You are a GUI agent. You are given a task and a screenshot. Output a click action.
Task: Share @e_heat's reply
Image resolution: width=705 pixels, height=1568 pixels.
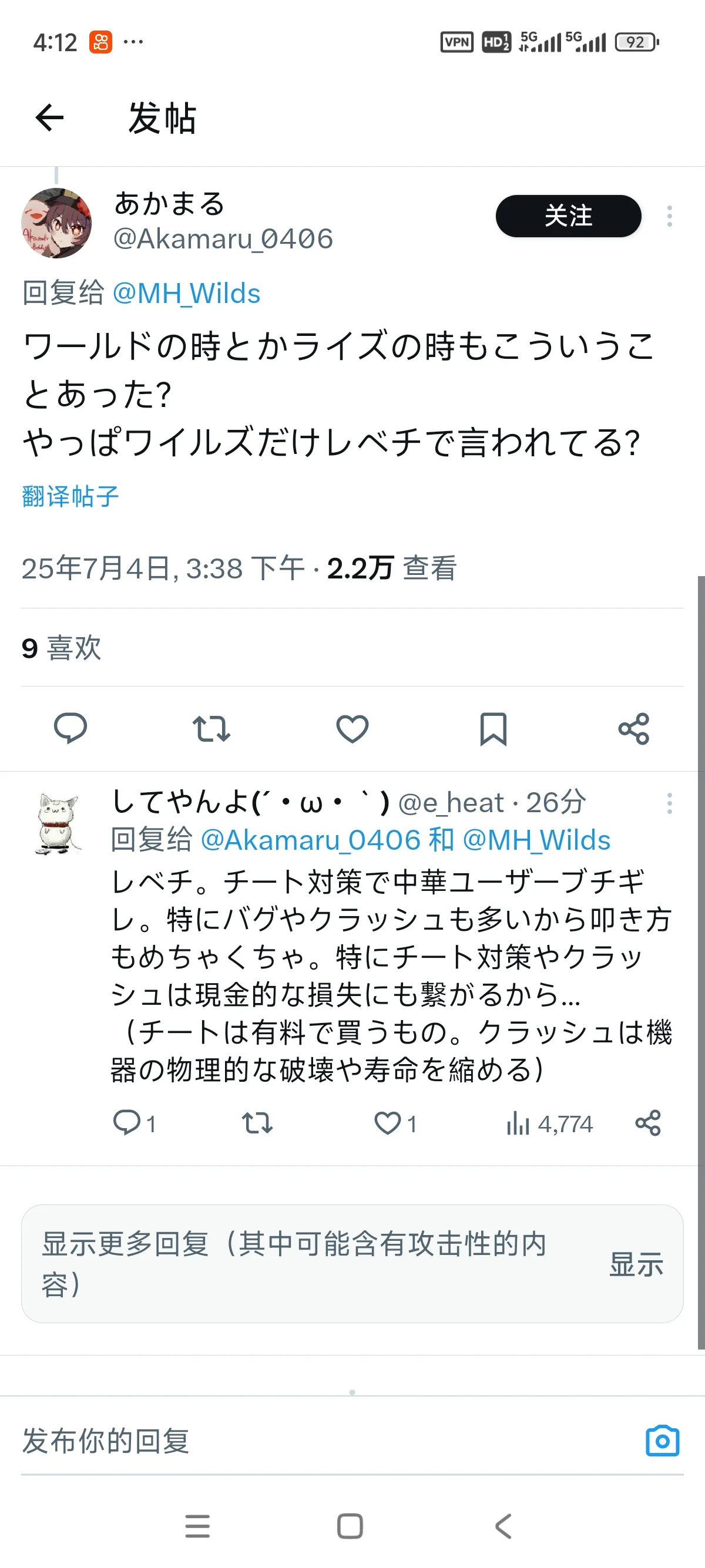click(648, 1123)
